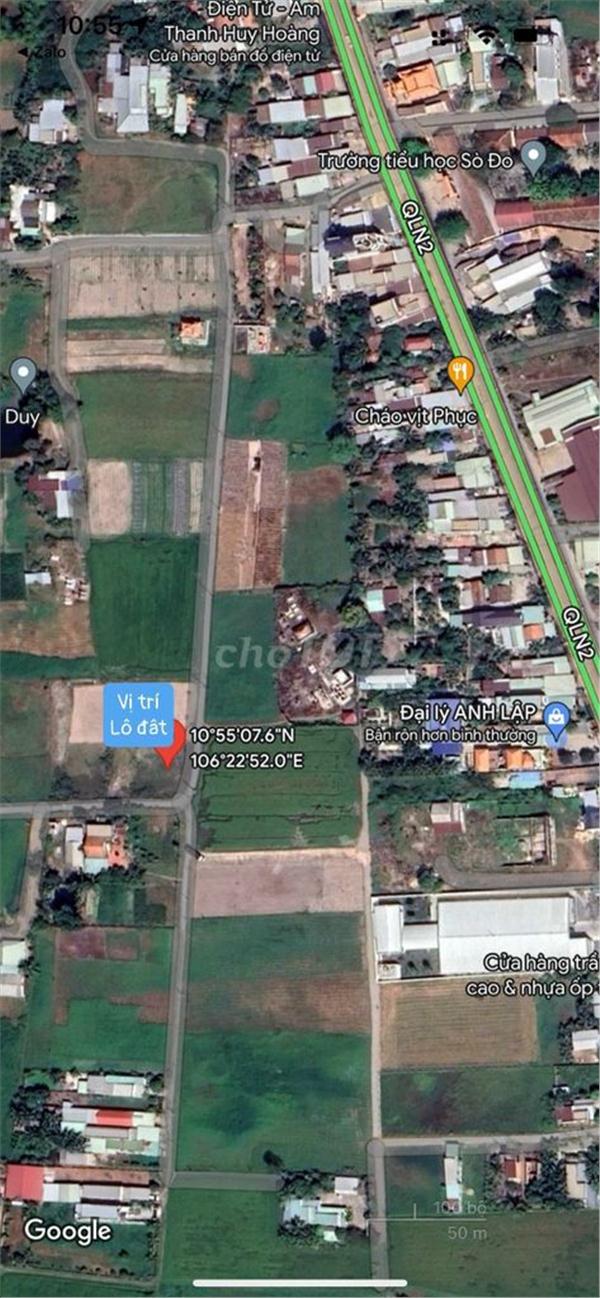
Task: Tap the Duy place pin
Action: (x=22, y=378)
